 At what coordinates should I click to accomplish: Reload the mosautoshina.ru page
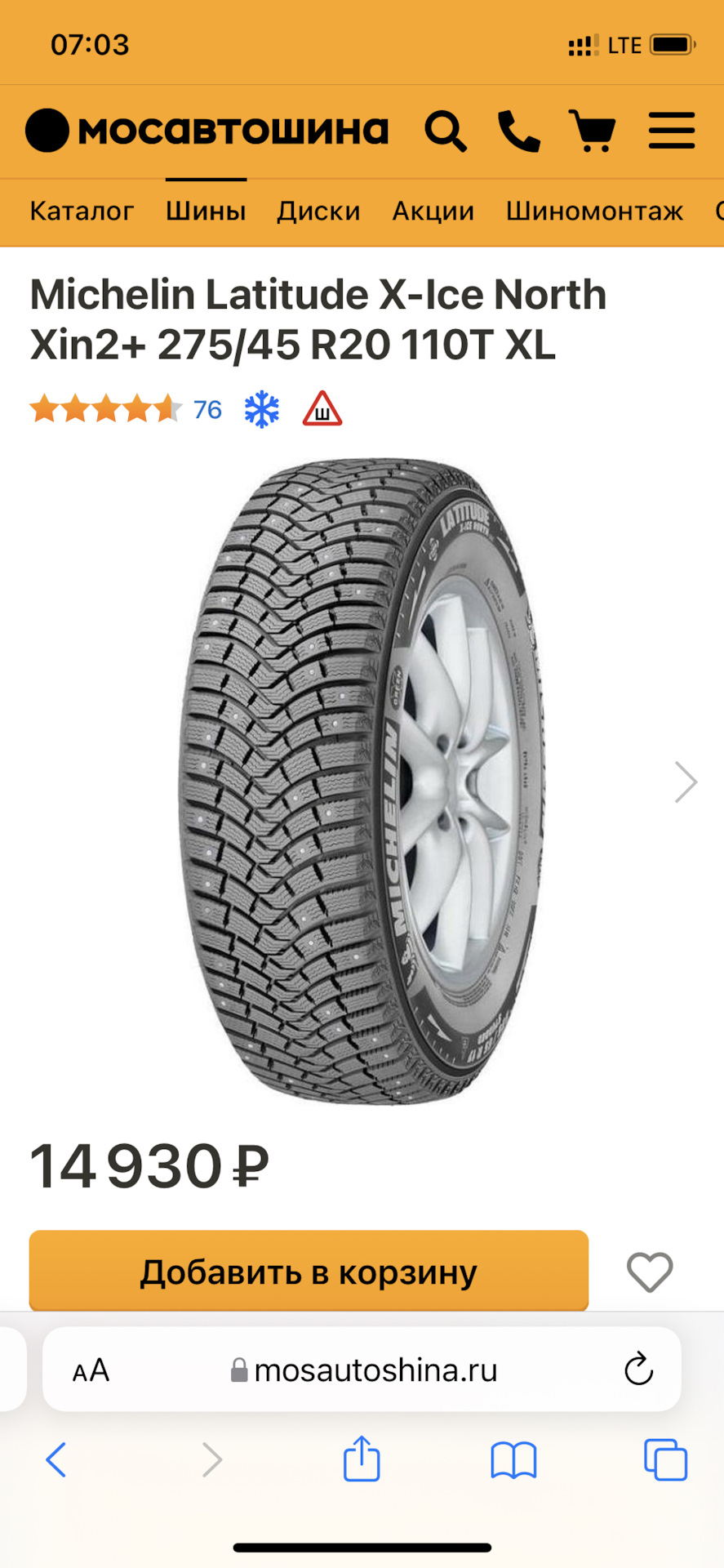tap(638, 1370)
